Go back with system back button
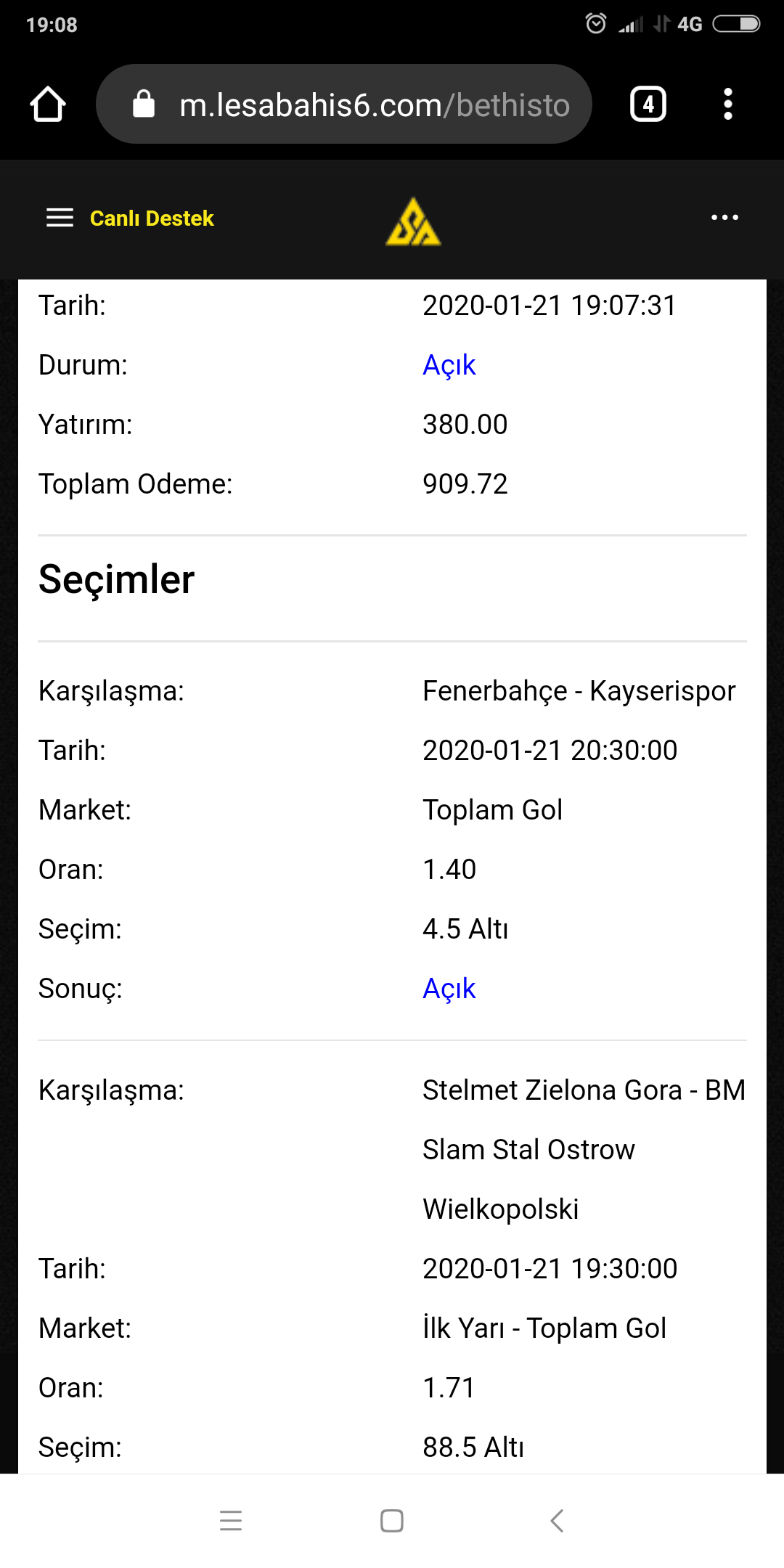Viewport: 784px width, 1568px height. (x=557, y=1520)
